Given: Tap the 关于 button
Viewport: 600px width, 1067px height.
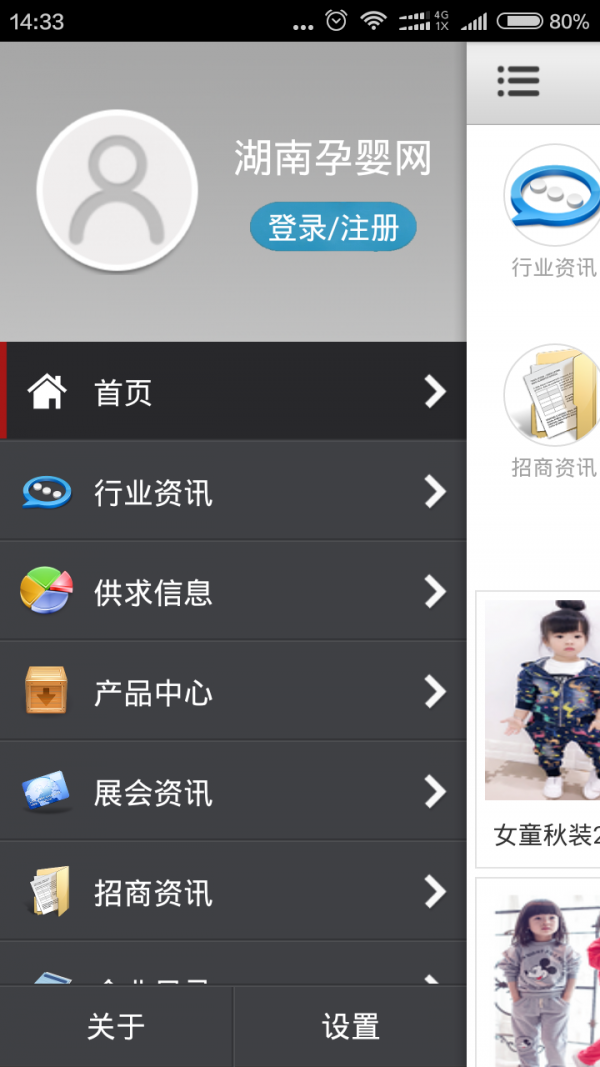Looking at the screenshot, I should point(116,1026).
